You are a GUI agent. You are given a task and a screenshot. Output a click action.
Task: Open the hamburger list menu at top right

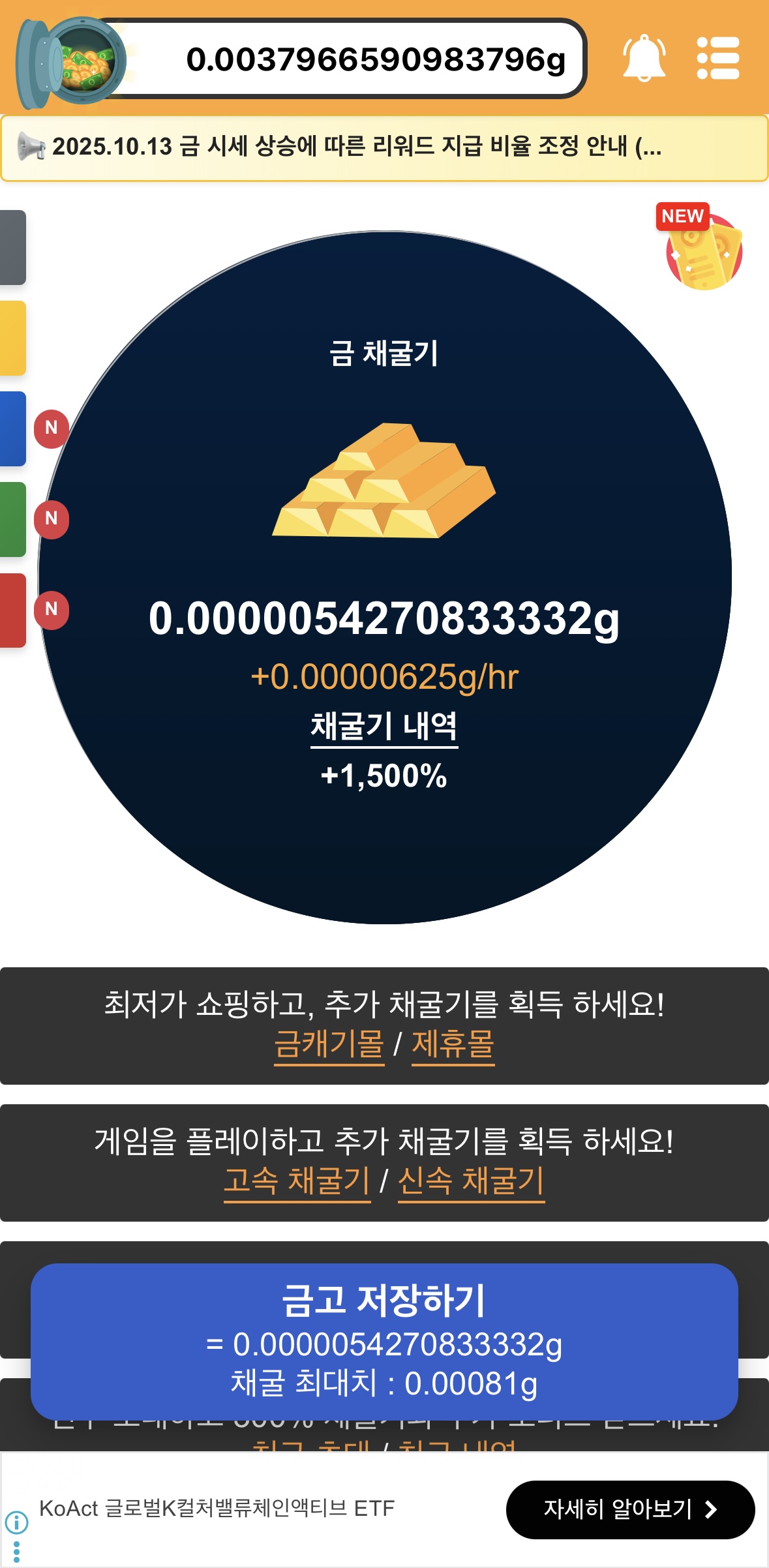tap(719, 59)
